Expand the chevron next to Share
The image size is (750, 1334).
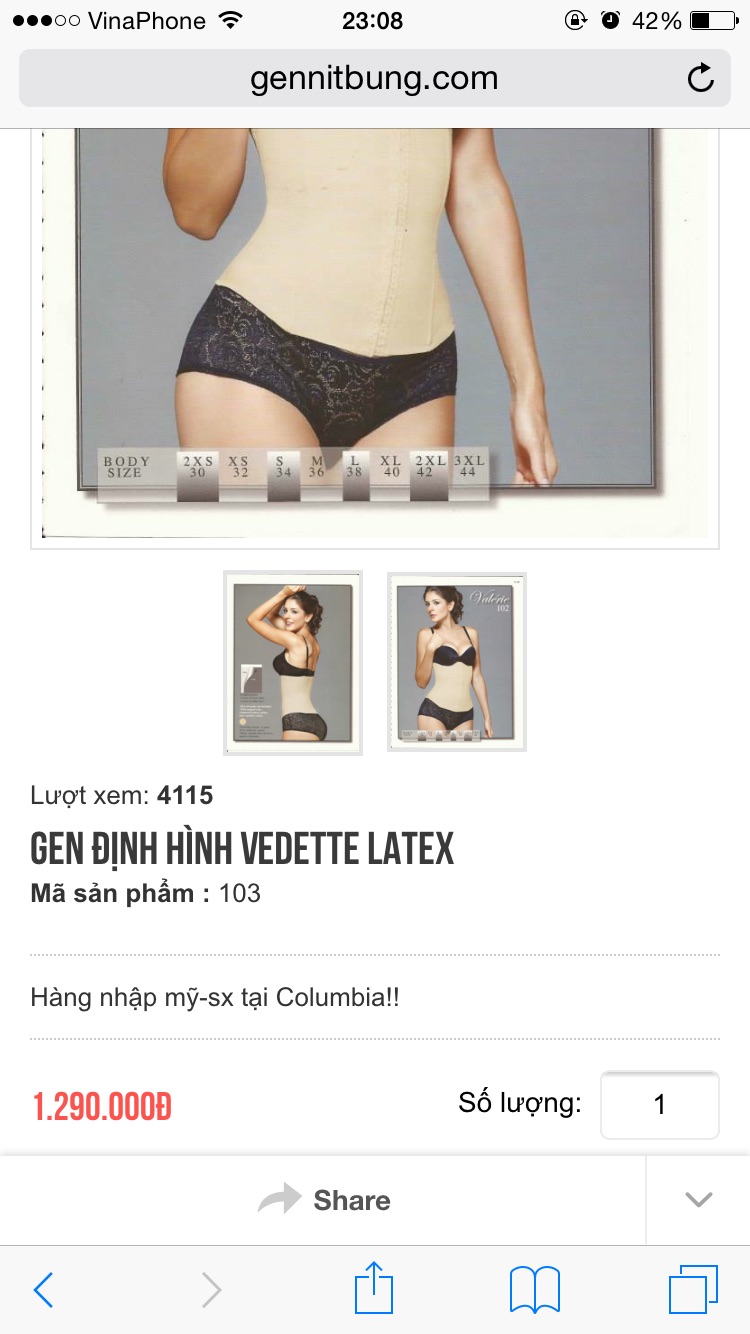click(x=698, y=1200)
